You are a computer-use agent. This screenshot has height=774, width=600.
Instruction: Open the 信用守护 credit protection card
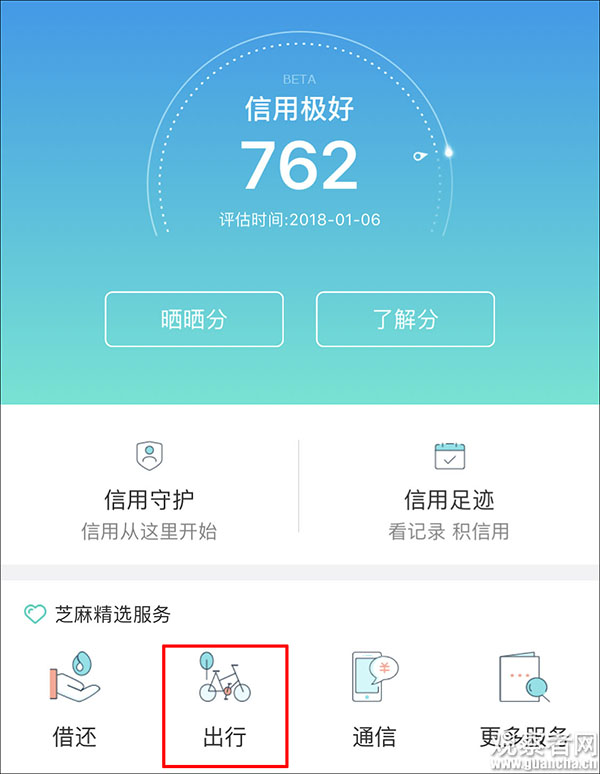(149, 488)
